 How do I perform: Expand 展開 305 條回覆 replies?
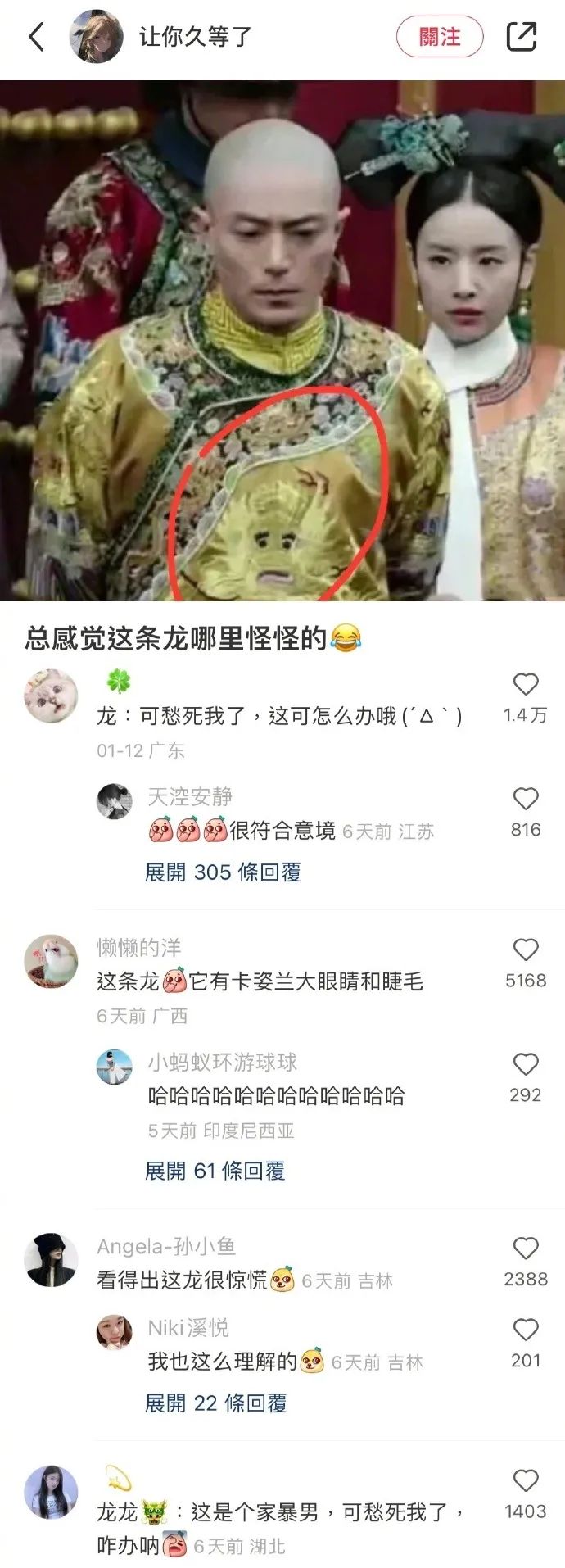point(223,872)
